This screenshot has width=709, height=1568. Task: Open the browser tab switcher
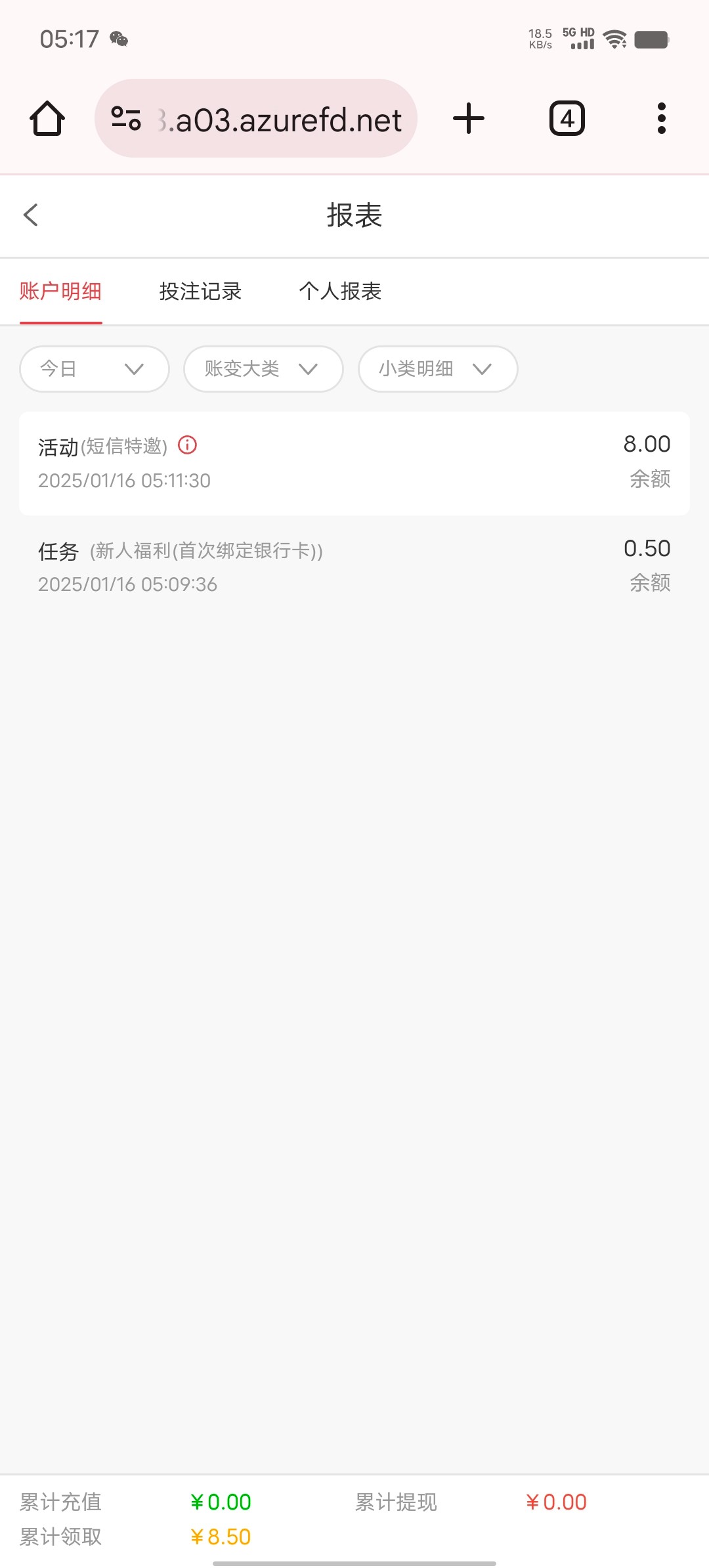pos(567,119)
